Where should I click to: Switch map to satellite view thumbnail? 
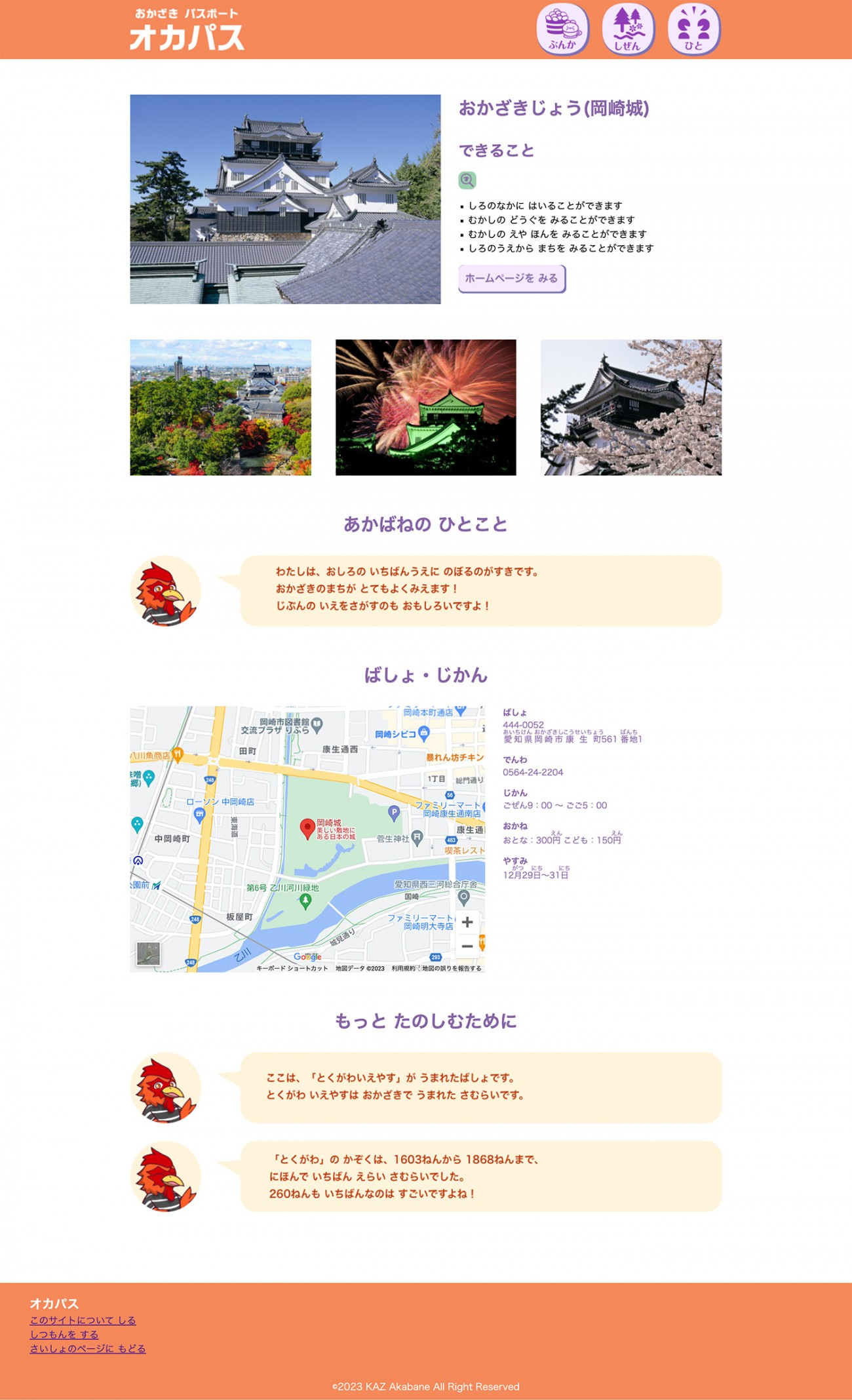[x=148, y=954]
